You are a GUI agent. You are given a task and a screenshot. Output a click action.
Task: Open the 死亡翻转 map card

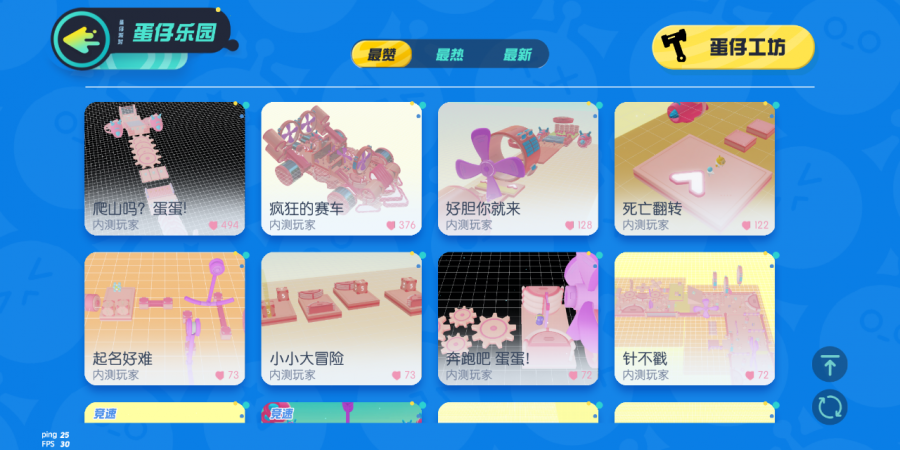click(695, 167)
